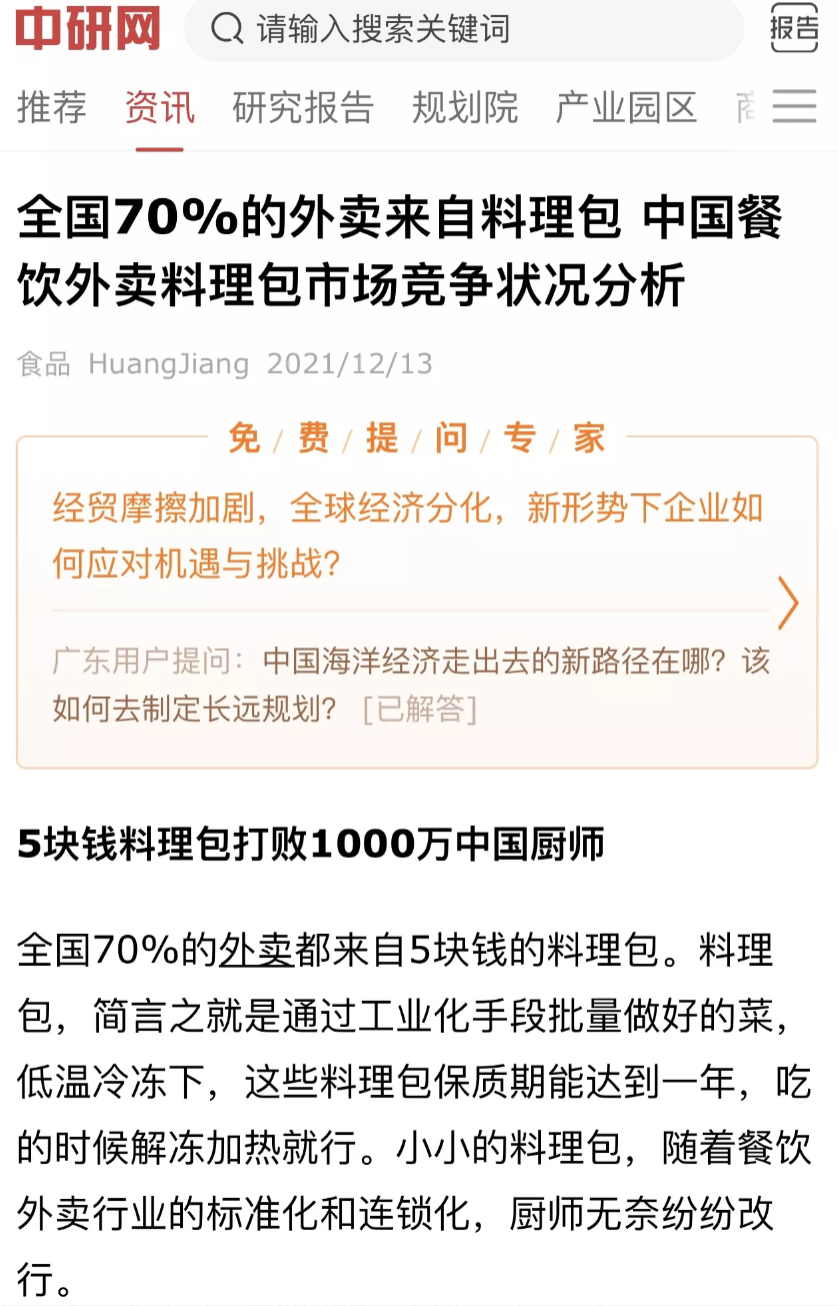Open the 免费提问专家 question card arrow

[788, 603]
